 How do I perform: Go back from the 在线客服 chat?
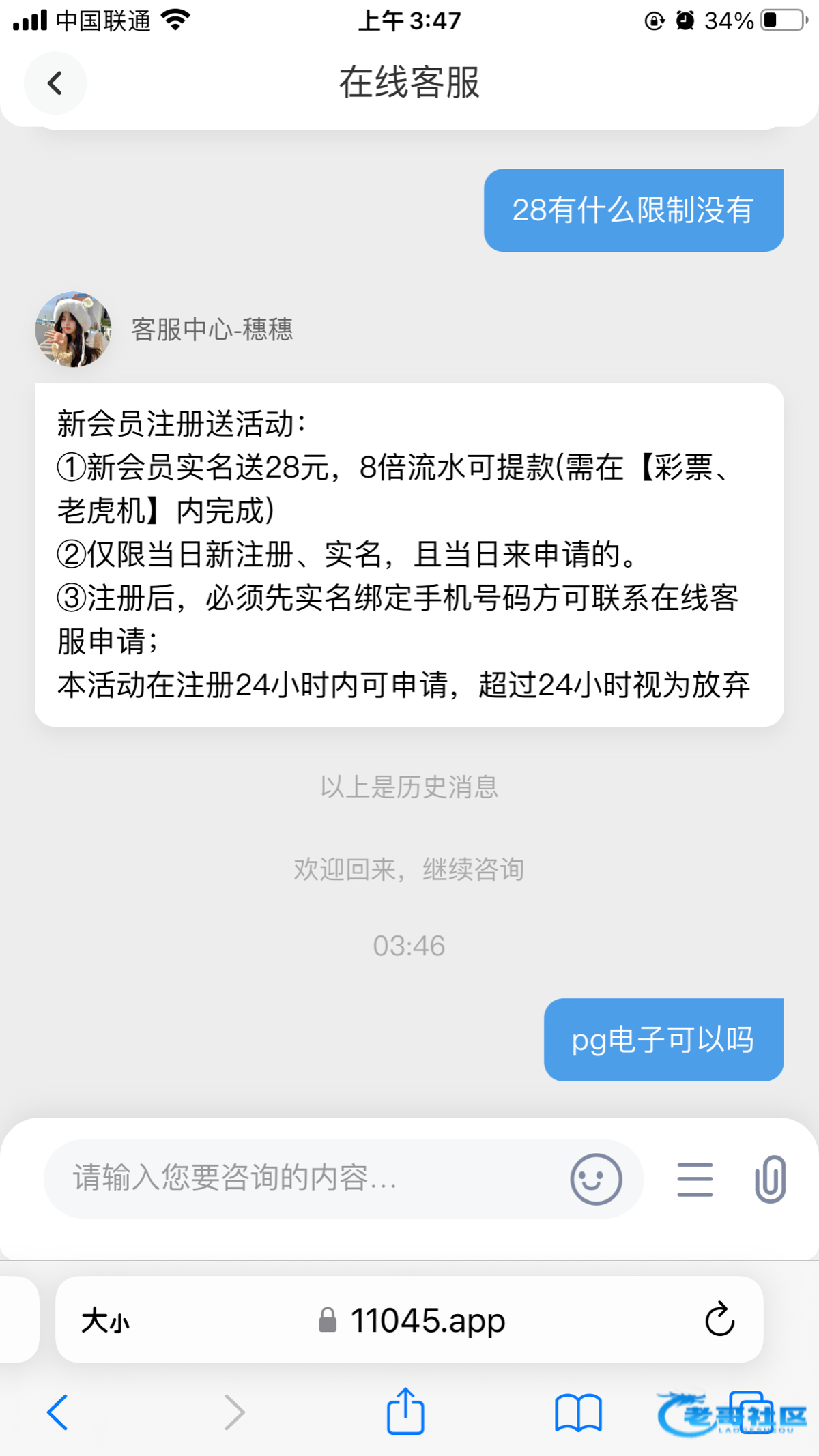tap(55, 83)
